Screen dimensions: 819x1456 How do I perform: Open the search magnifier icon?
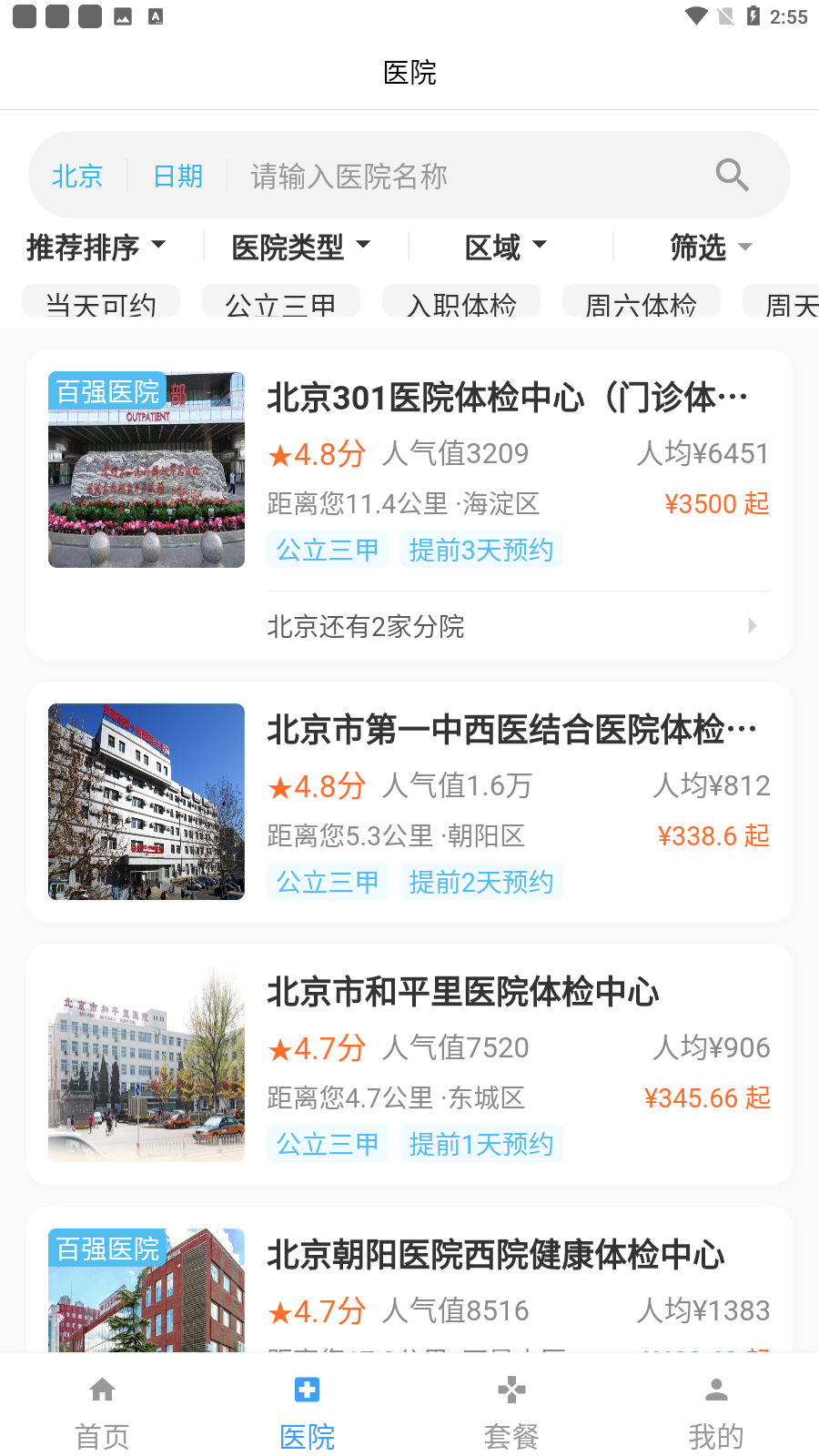tap(733, 175)
